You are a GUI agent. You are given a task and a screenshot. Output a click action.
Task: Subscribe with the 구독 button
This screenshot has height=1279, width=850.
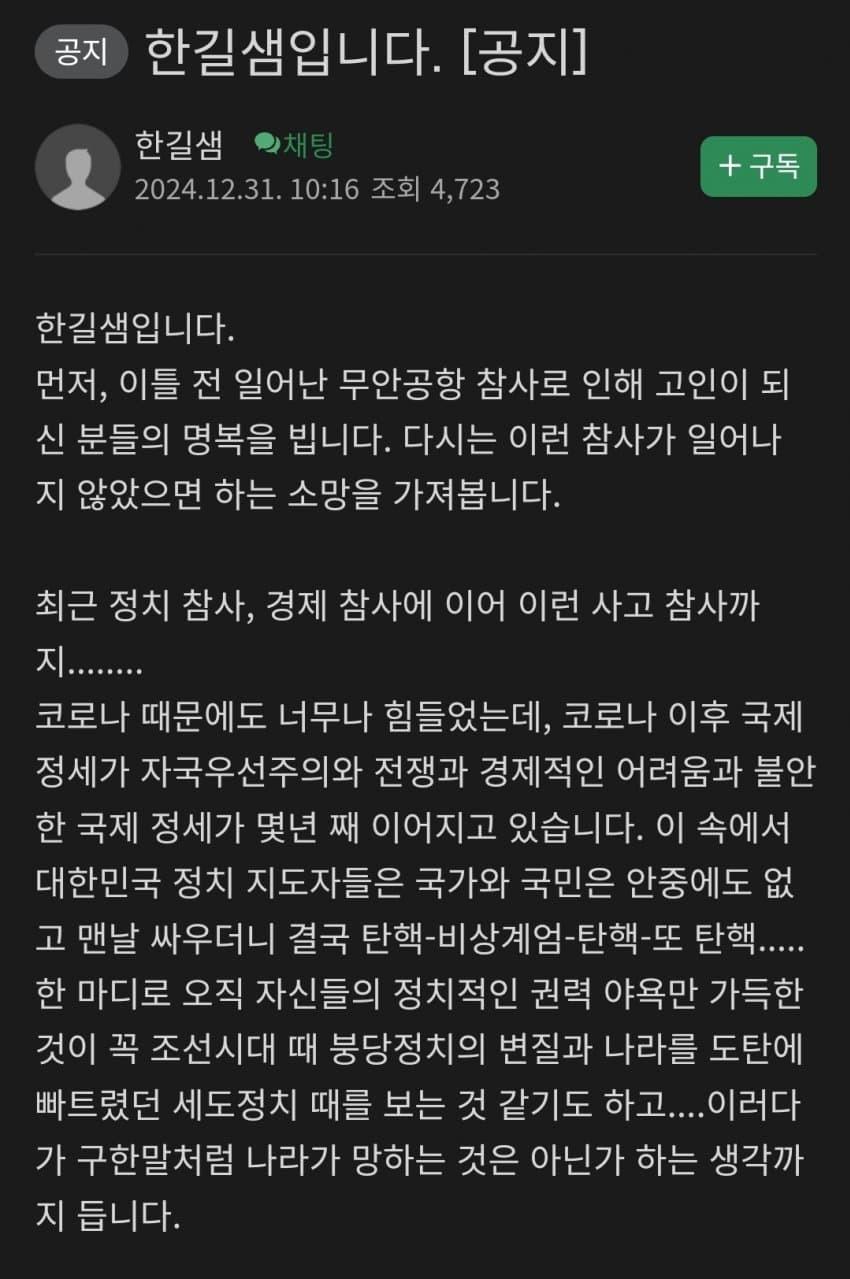coord(758,167)
